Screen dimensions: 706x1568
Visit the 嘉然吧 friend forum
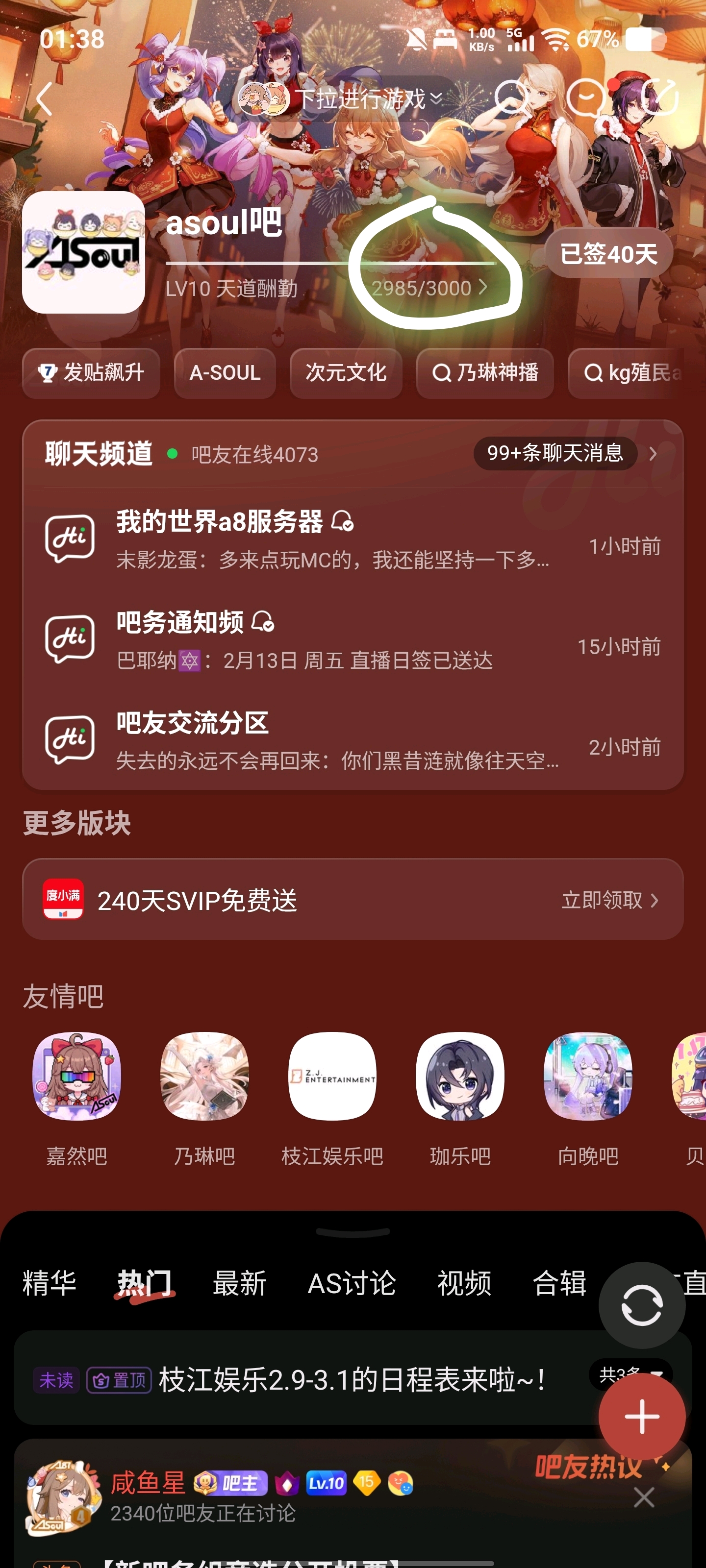pos(77,1096)
